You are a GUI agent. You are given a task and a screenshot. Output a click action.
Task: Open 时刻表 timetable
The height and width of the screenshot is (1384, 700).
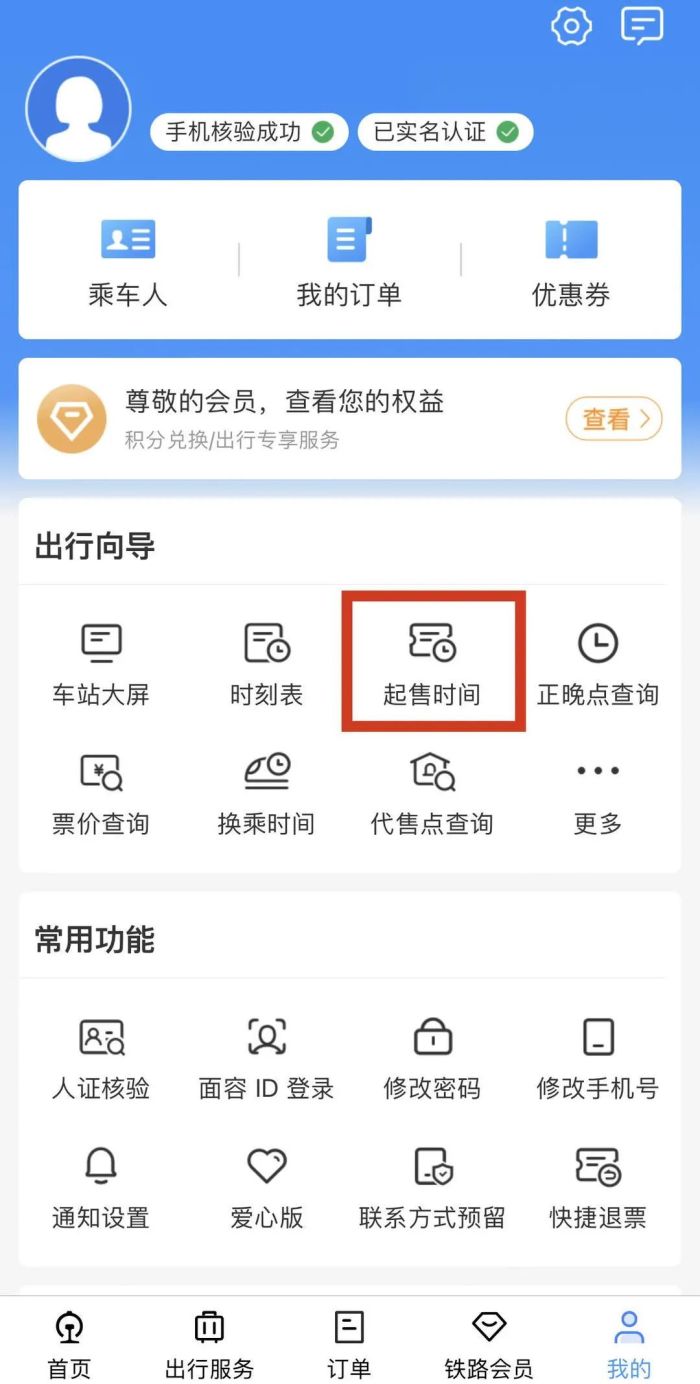point(266,664)
